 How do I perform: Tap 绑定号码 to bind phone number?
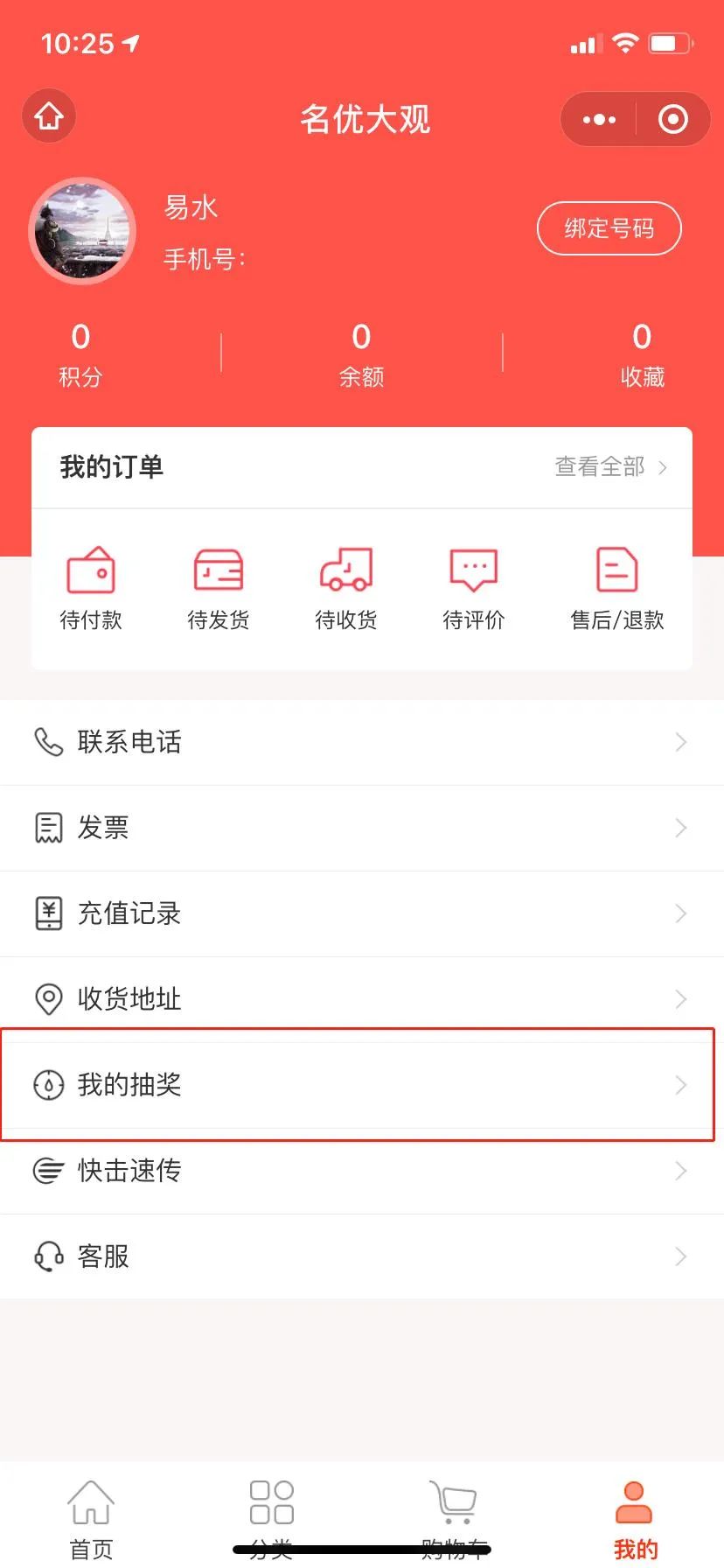tap(609, 228)
